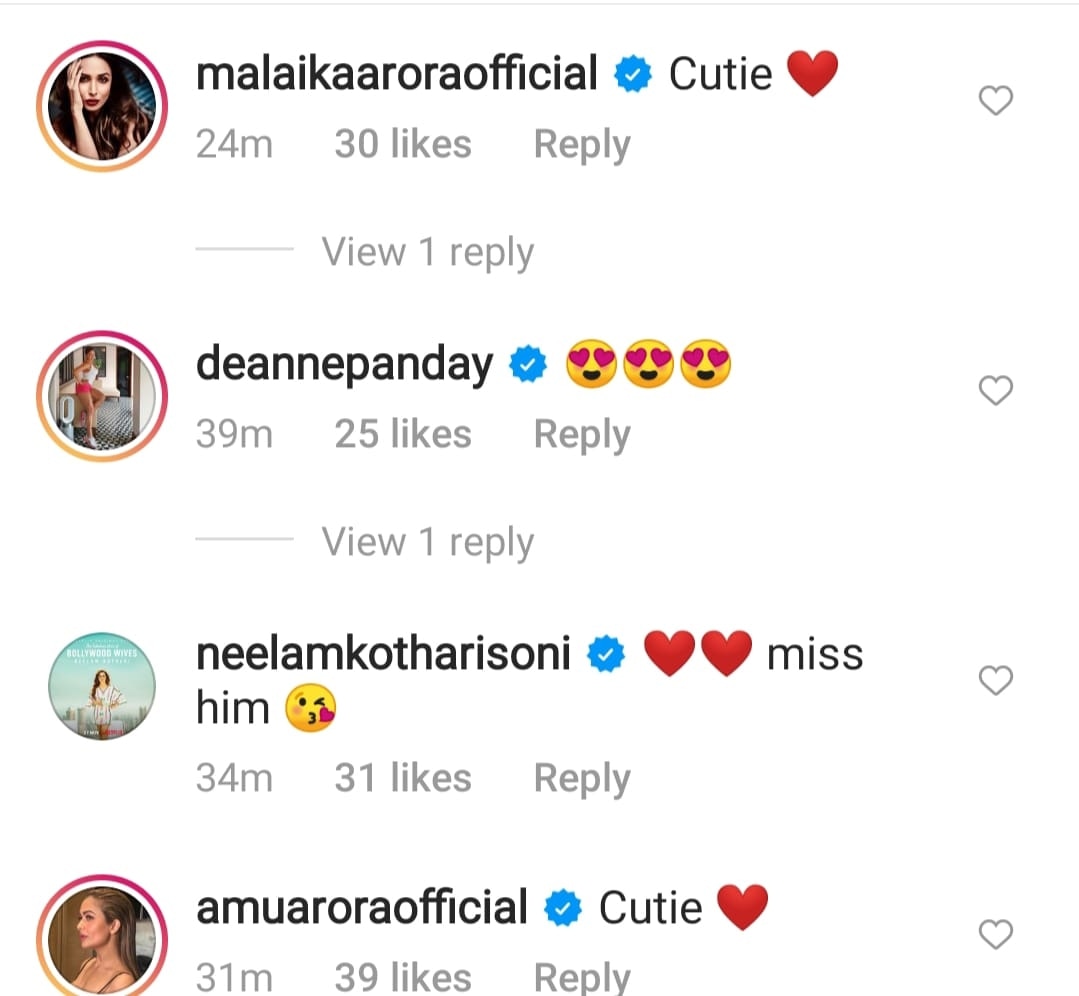Reply to amuaroraofficial's comment
1079x996 pixels.
point(581,977)
